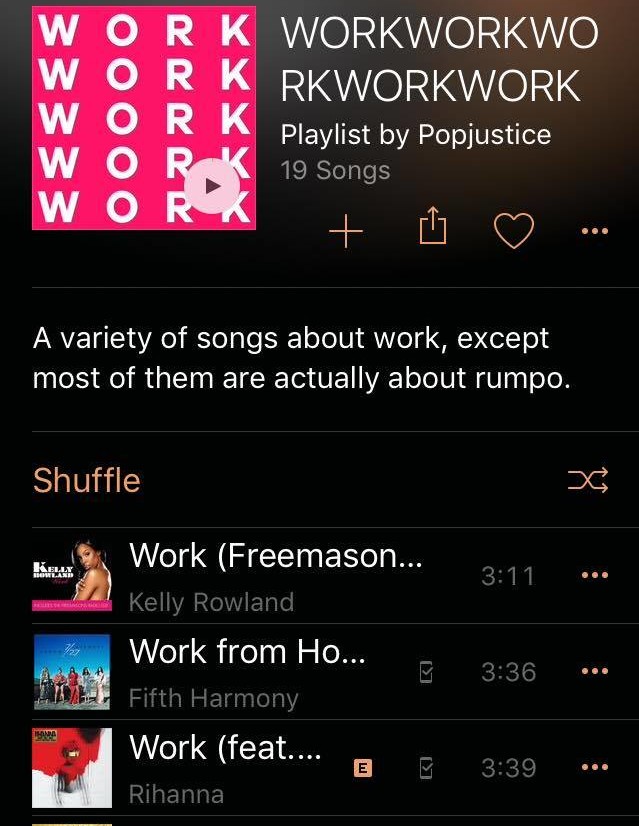Image resolution: width=639 pixels, height=826 pixels.
Task: Open more options for Rihanna track
Action: click(594, 767)
